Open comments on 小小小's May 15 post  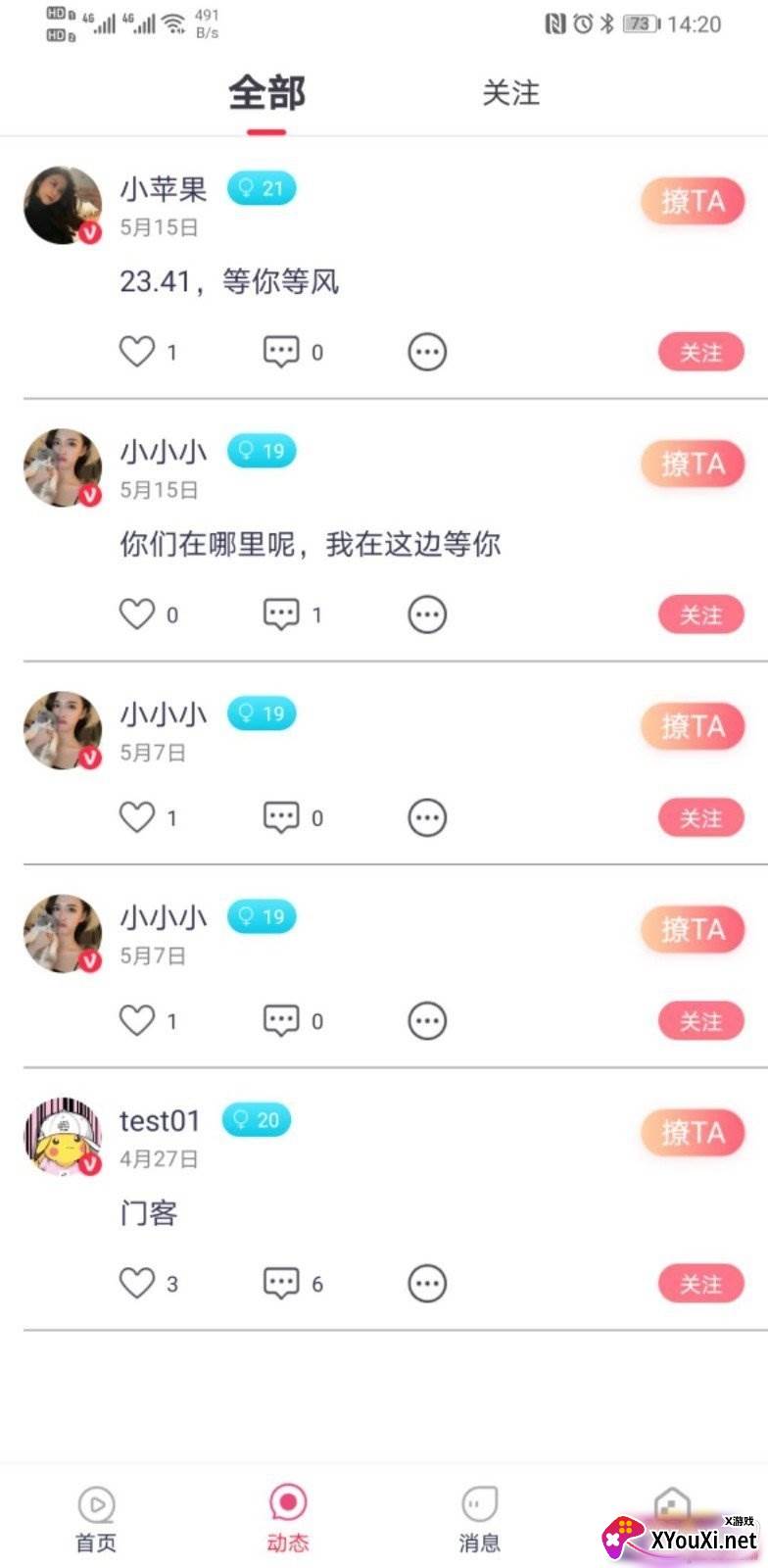click(281, 612)
